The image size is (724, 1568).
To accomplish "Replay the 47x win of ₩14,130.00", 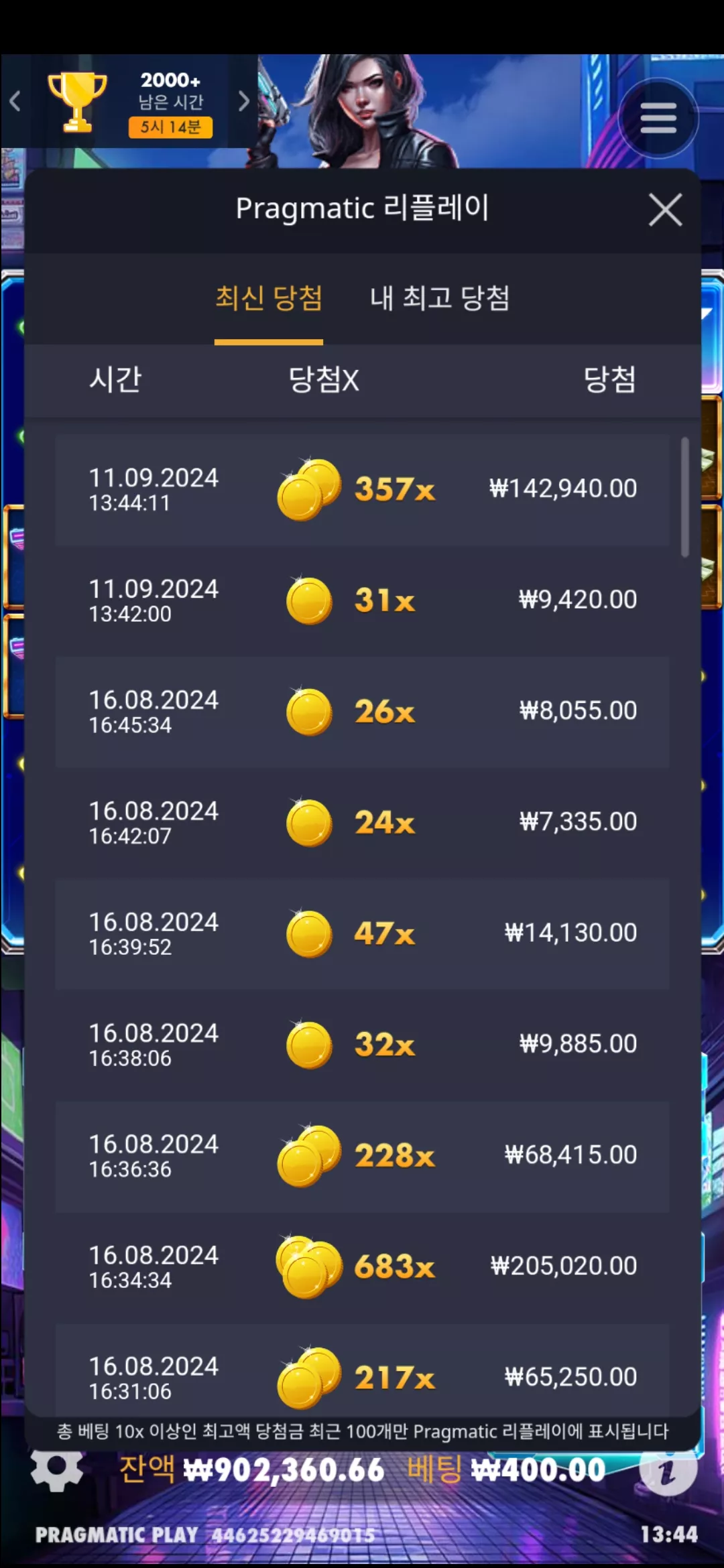I will pos(362,934).
